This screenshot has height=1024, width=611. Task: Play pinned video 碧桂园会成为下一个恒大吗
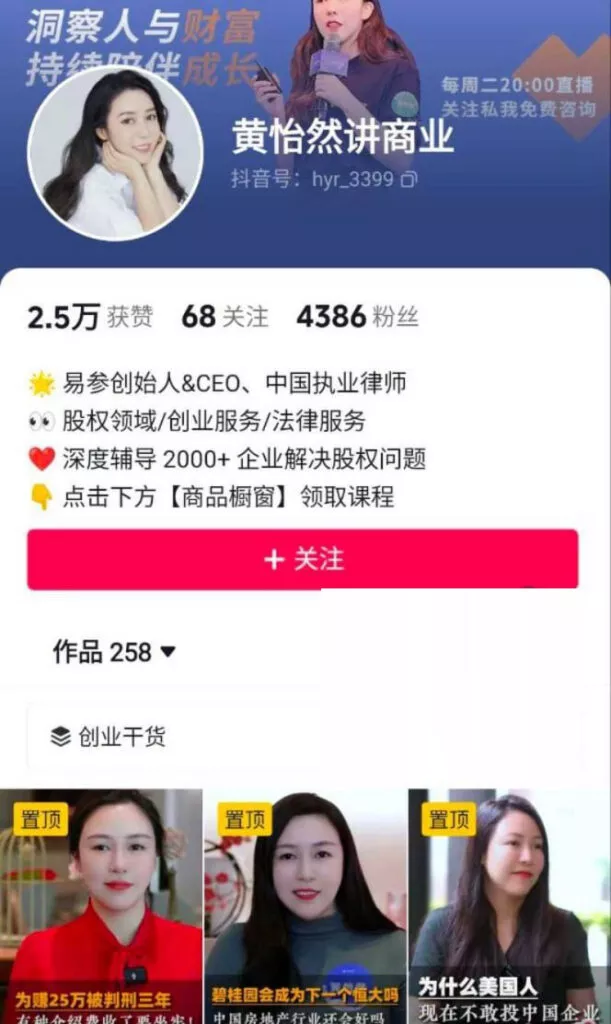point(305,905)
